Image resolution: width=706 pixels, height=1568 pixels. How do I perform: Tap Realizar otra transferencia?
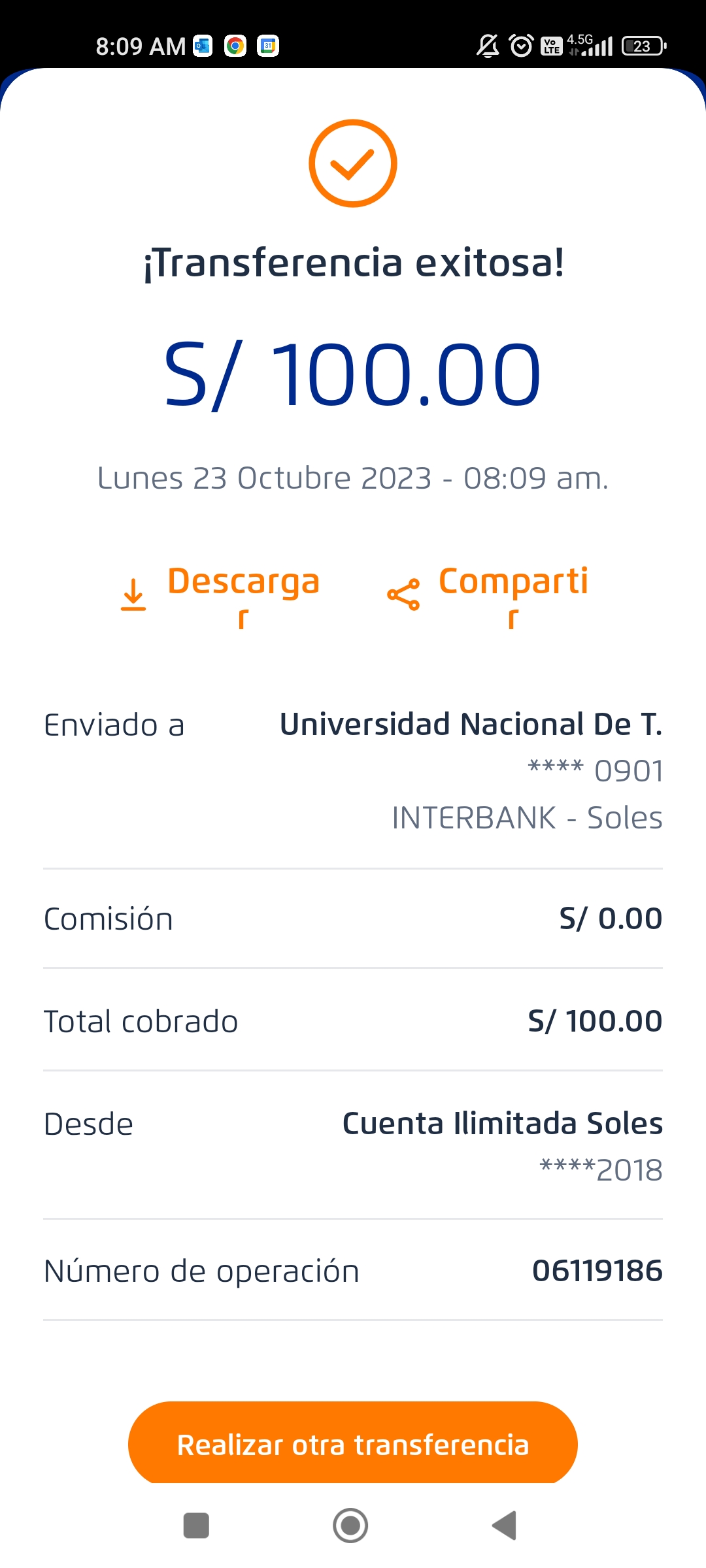(x=353, y=1444)
